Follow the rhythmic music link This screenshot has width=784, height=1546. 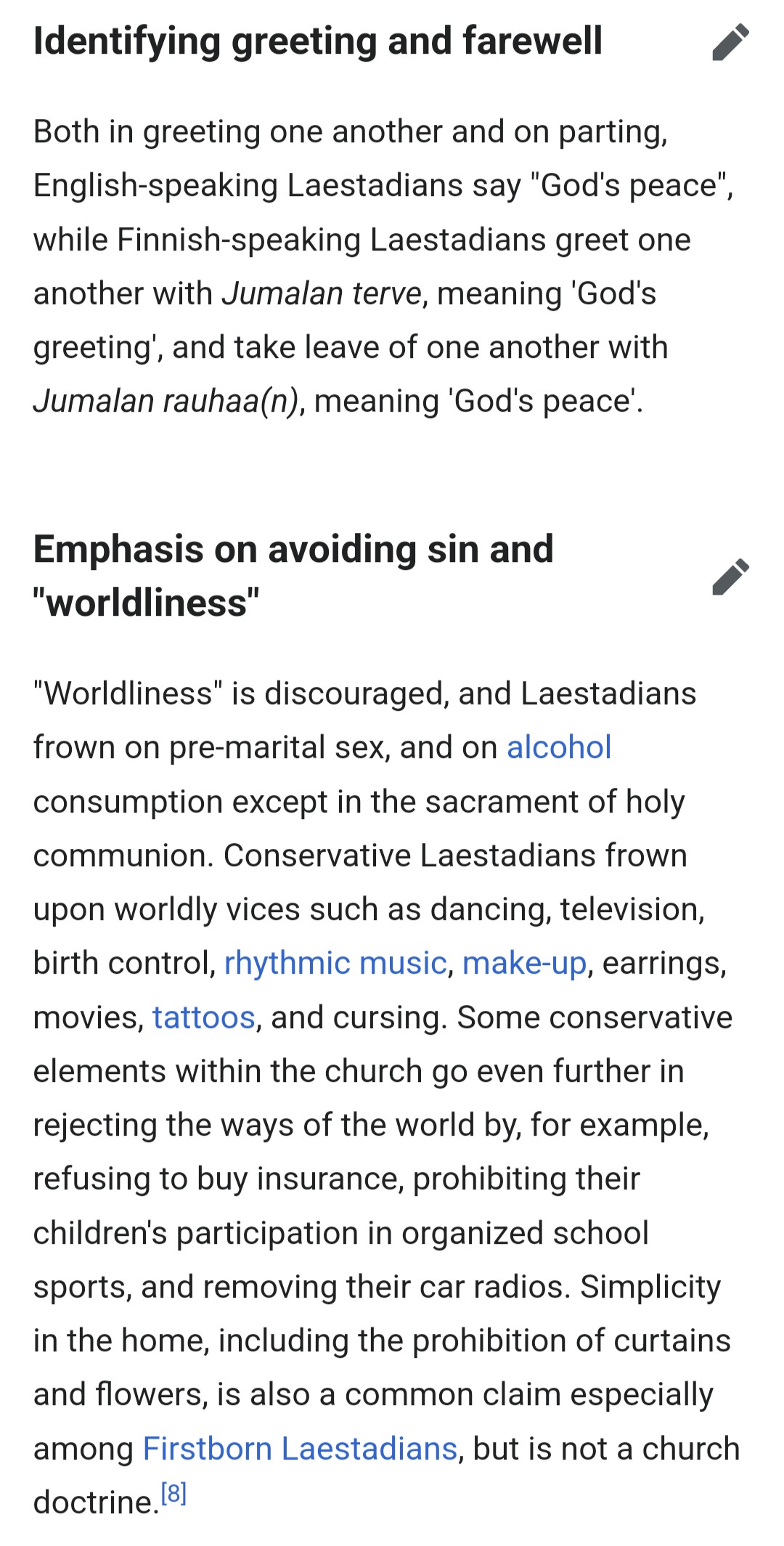335,963
